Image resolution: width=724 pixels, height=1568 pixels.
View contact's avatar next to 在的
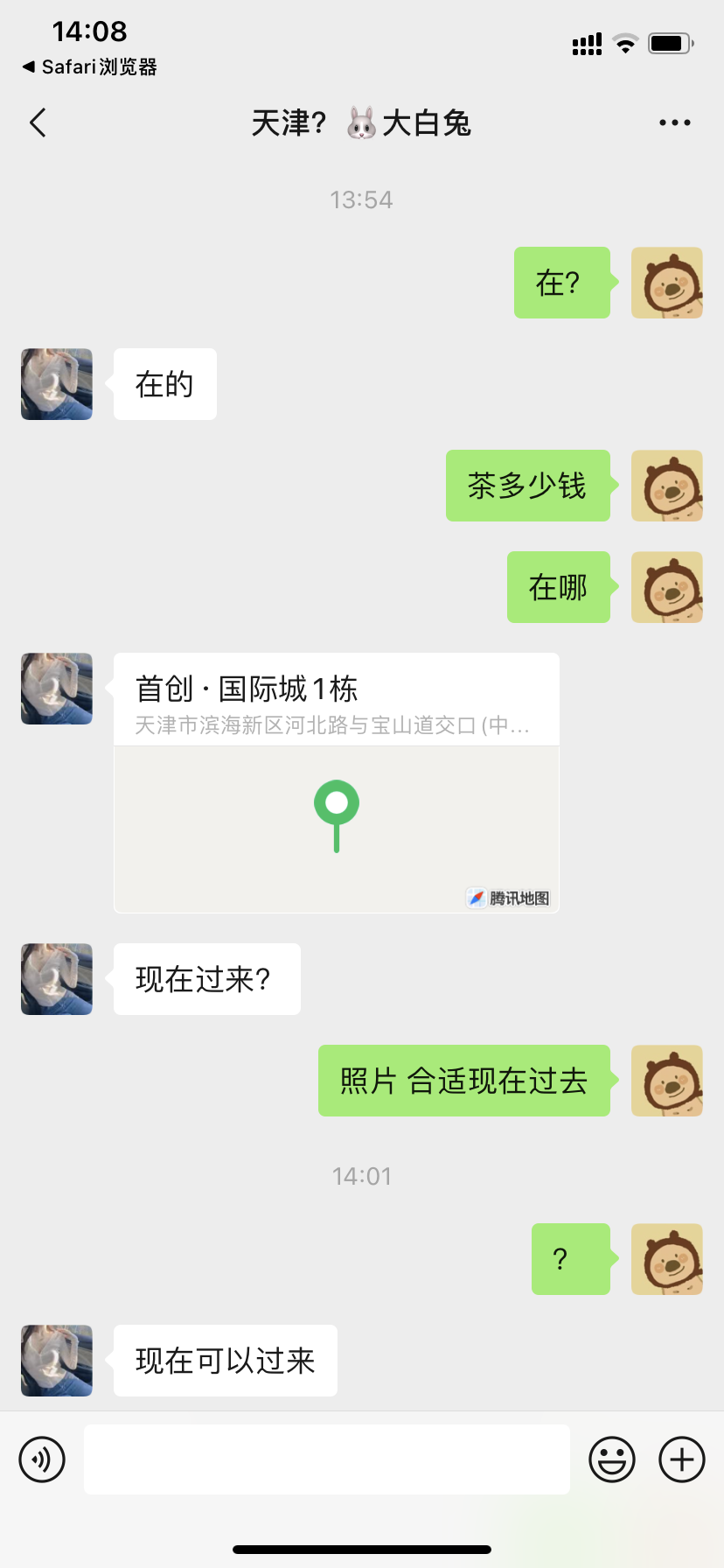57,384
